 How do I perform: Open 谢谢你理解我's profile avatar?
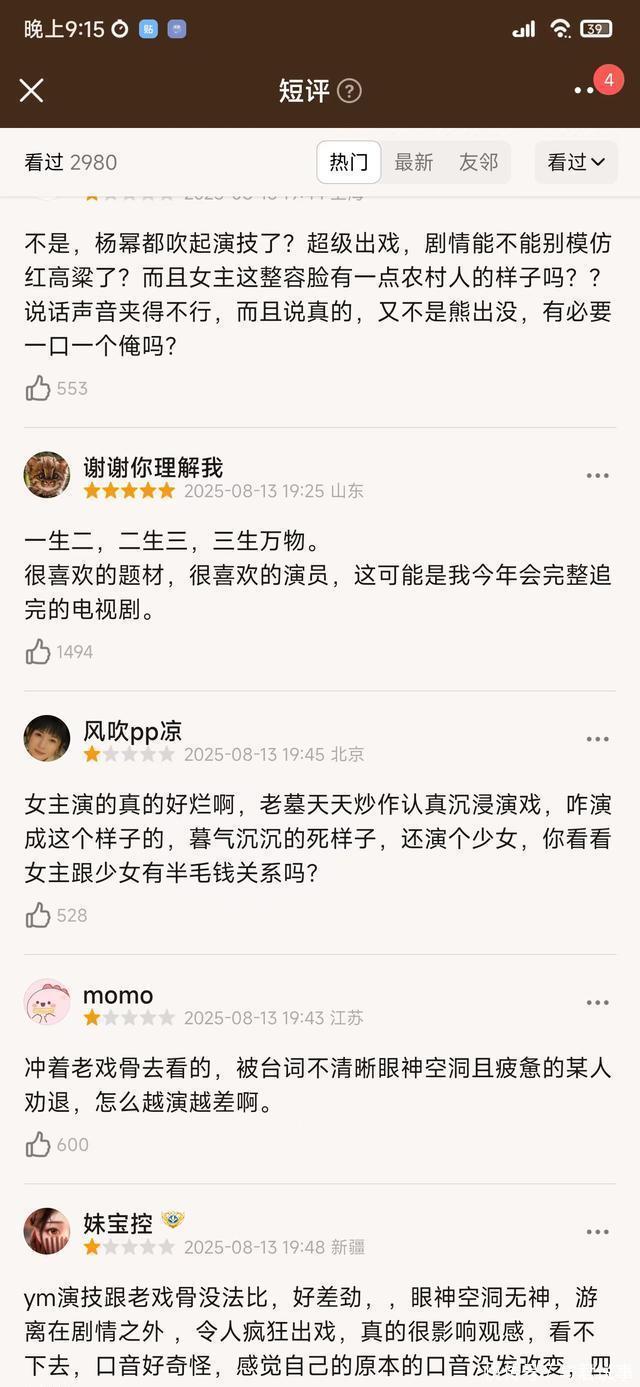(47, 475)
